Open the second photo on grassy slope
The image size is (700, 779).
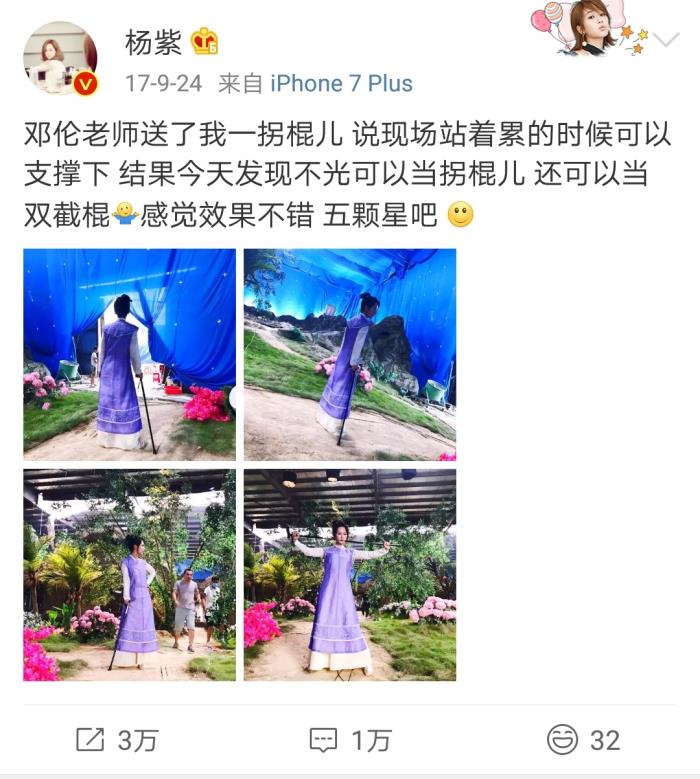[350, 354]
